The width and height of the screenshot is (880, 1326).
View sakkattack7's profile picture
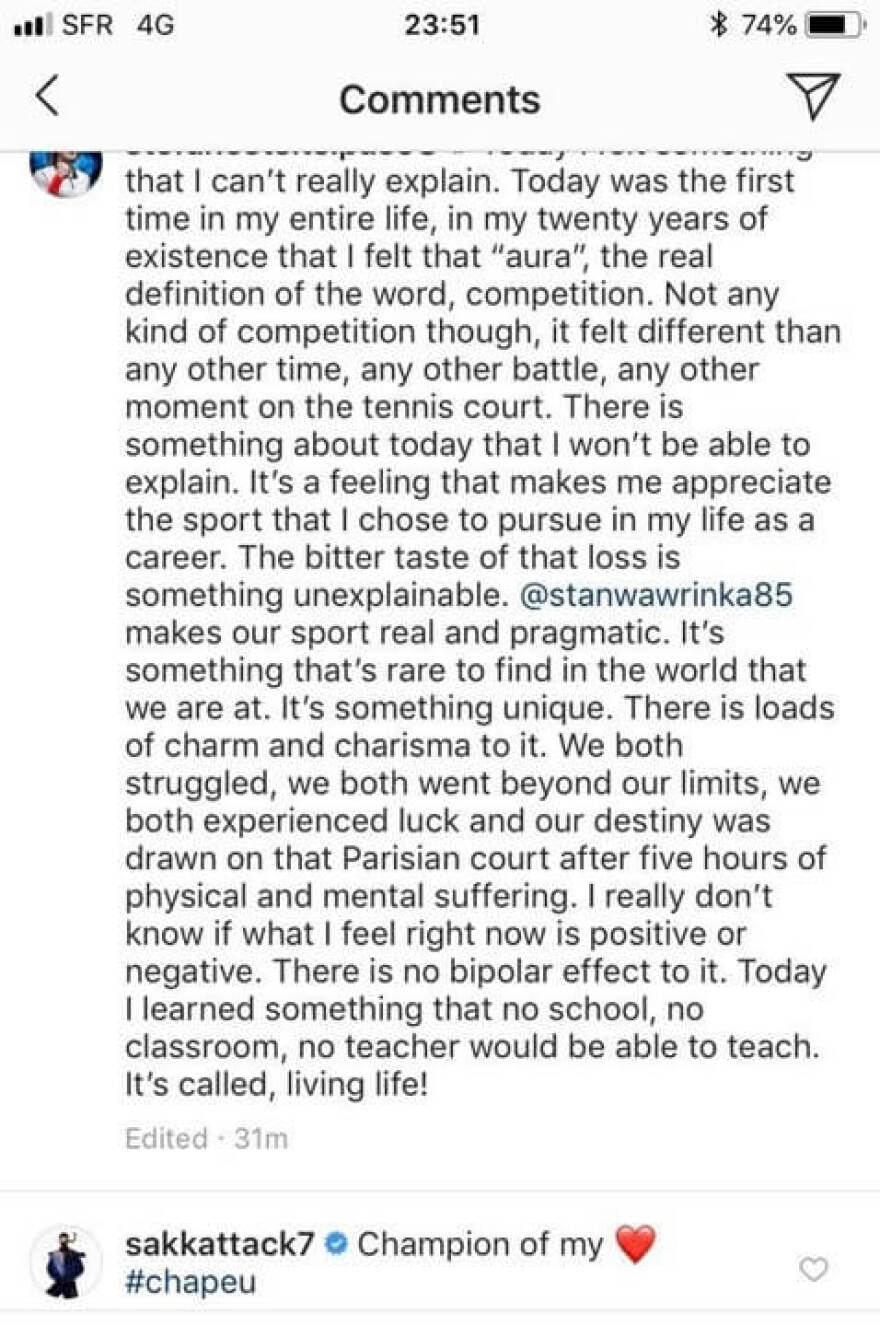tap(66, 1262)
